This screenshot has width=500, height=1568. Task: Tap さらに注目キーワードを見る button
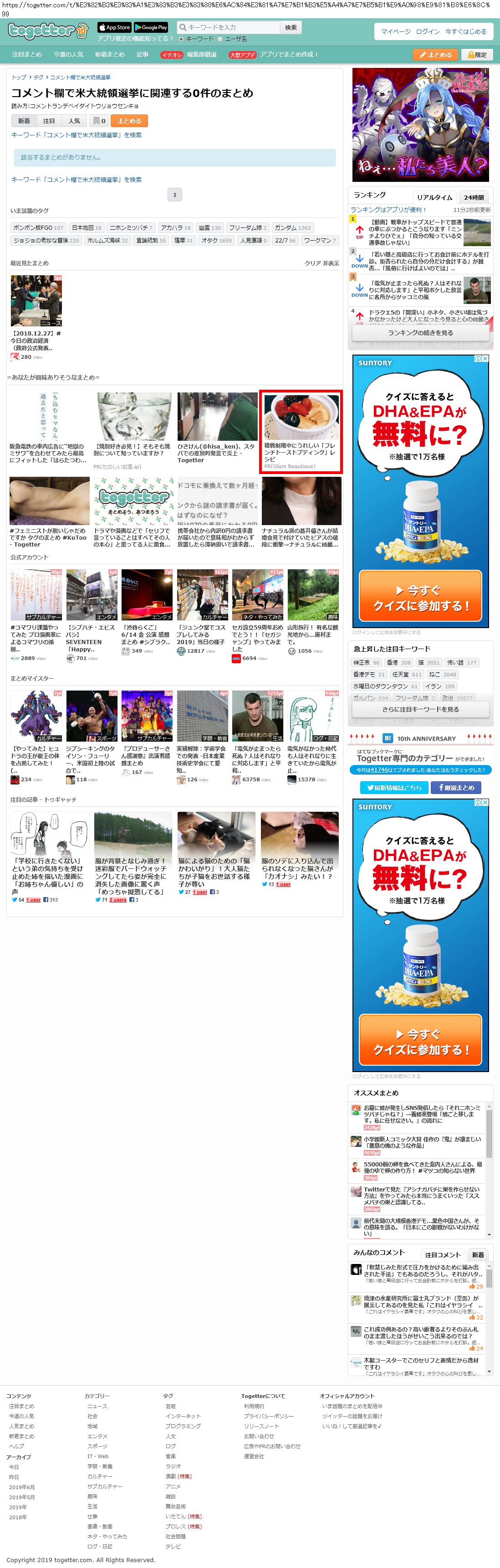click(x=420, y=709)
